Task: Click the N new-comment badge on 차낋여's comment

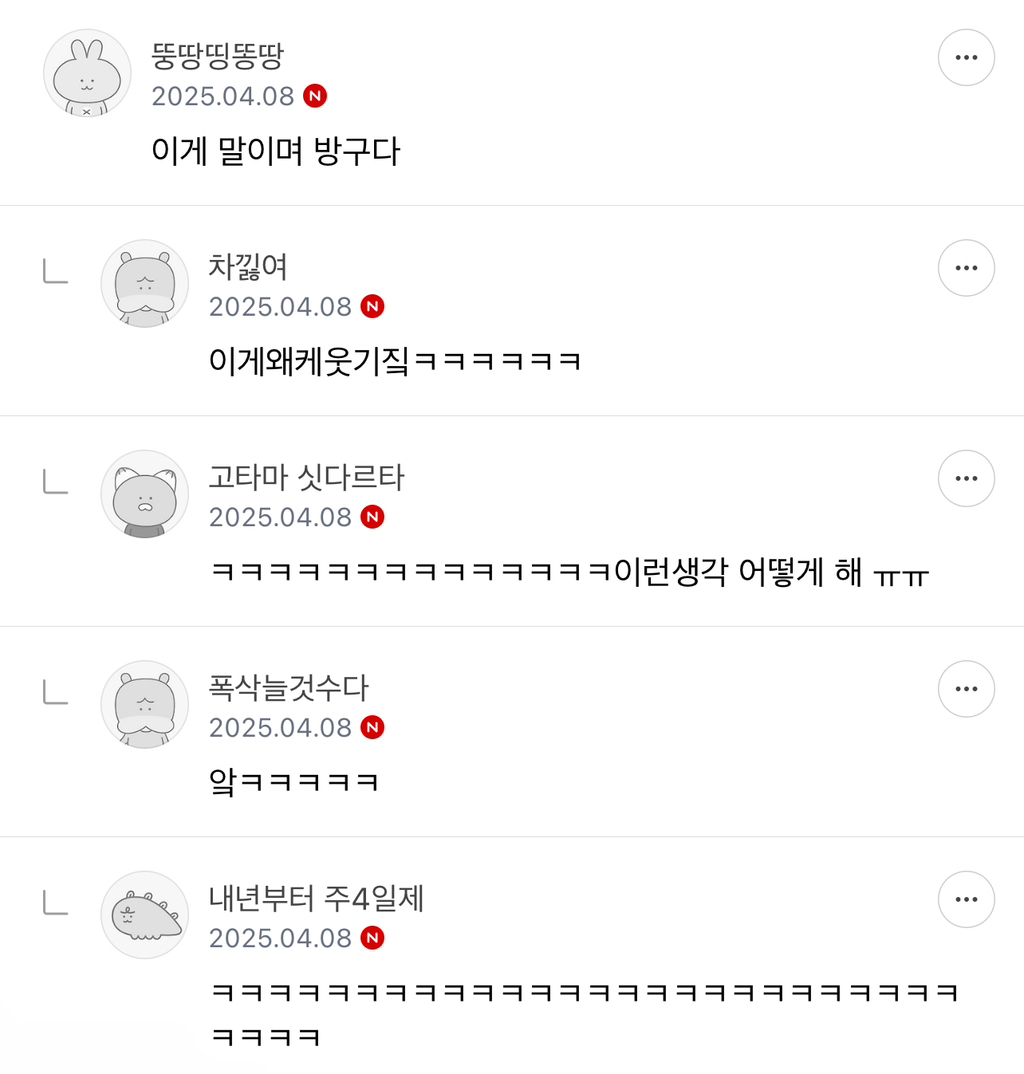Action: click(372, 307)
